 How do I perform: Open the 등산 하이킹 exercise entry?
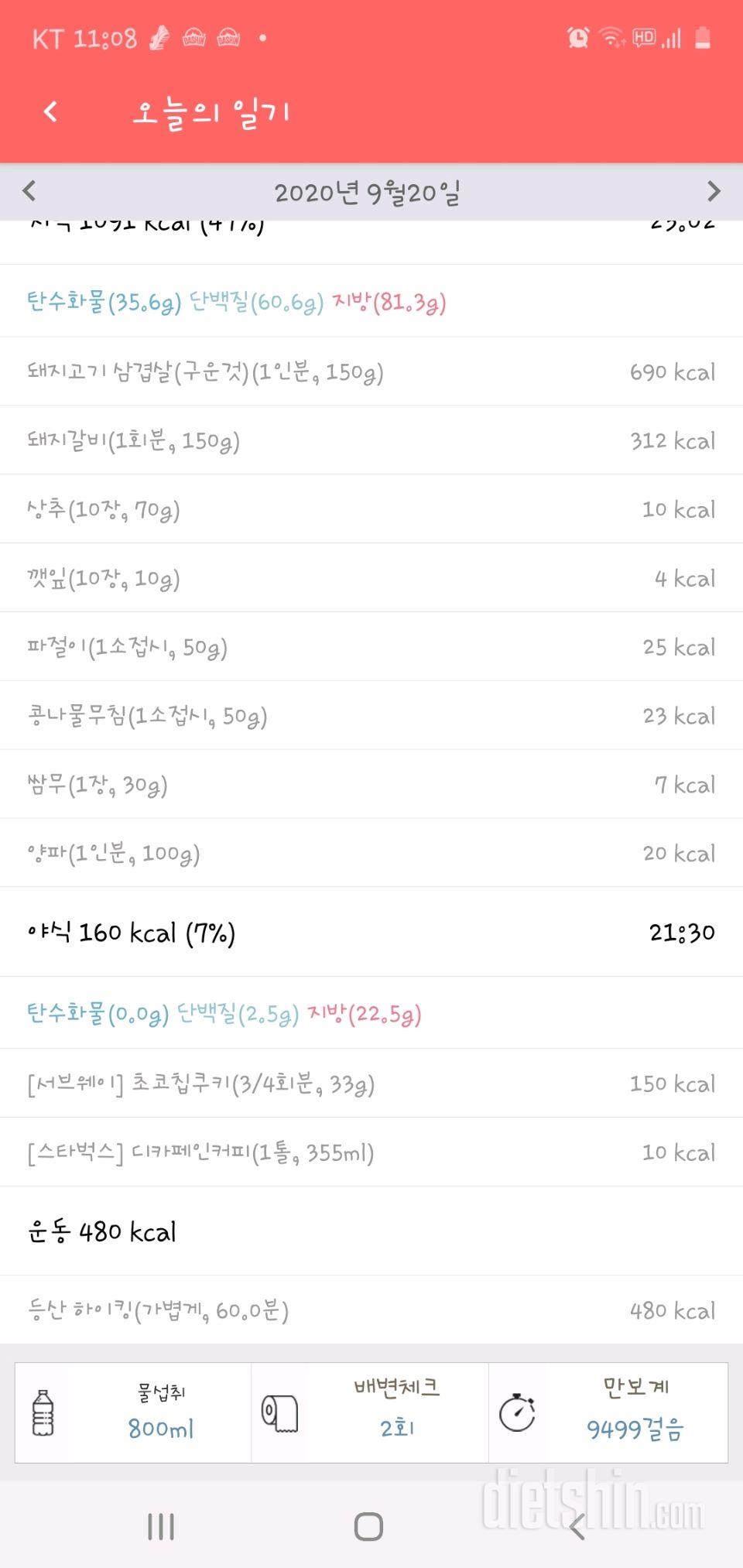(371, 1310)
